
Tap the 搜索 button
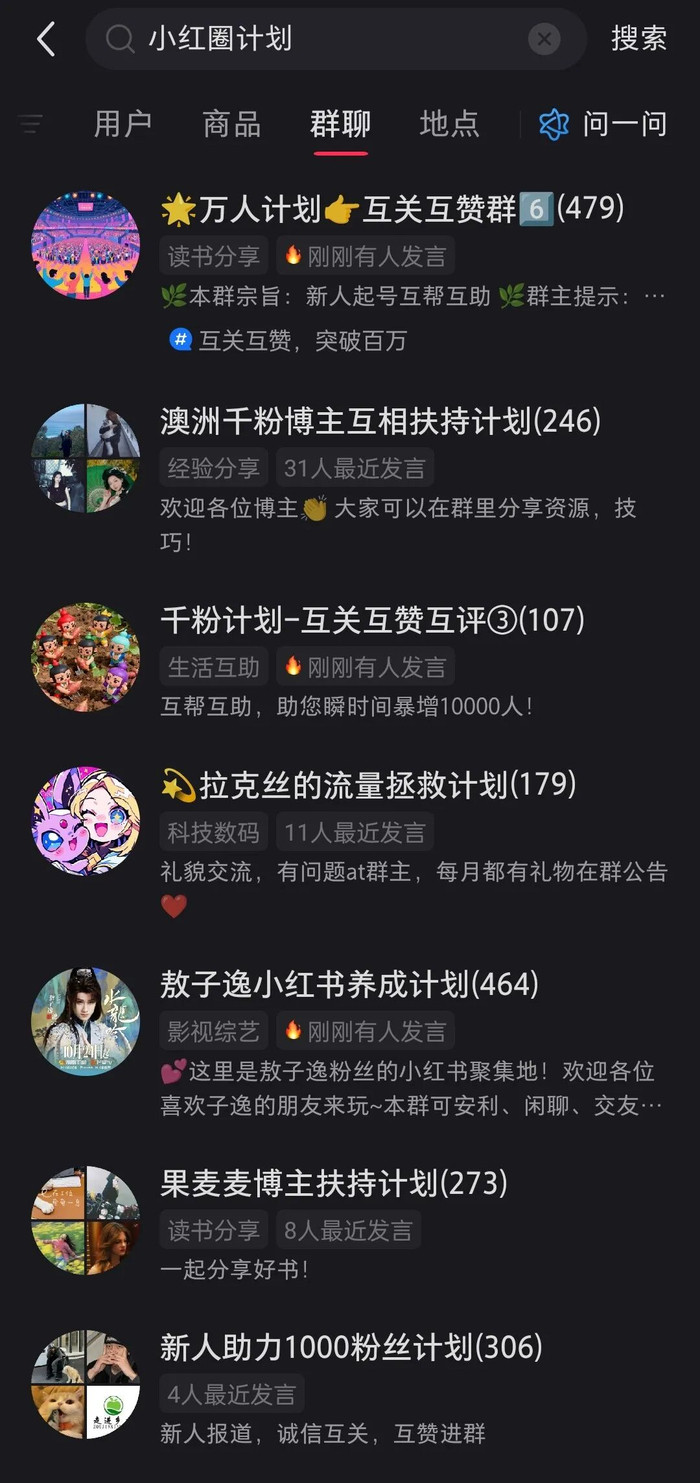point(639,39)
